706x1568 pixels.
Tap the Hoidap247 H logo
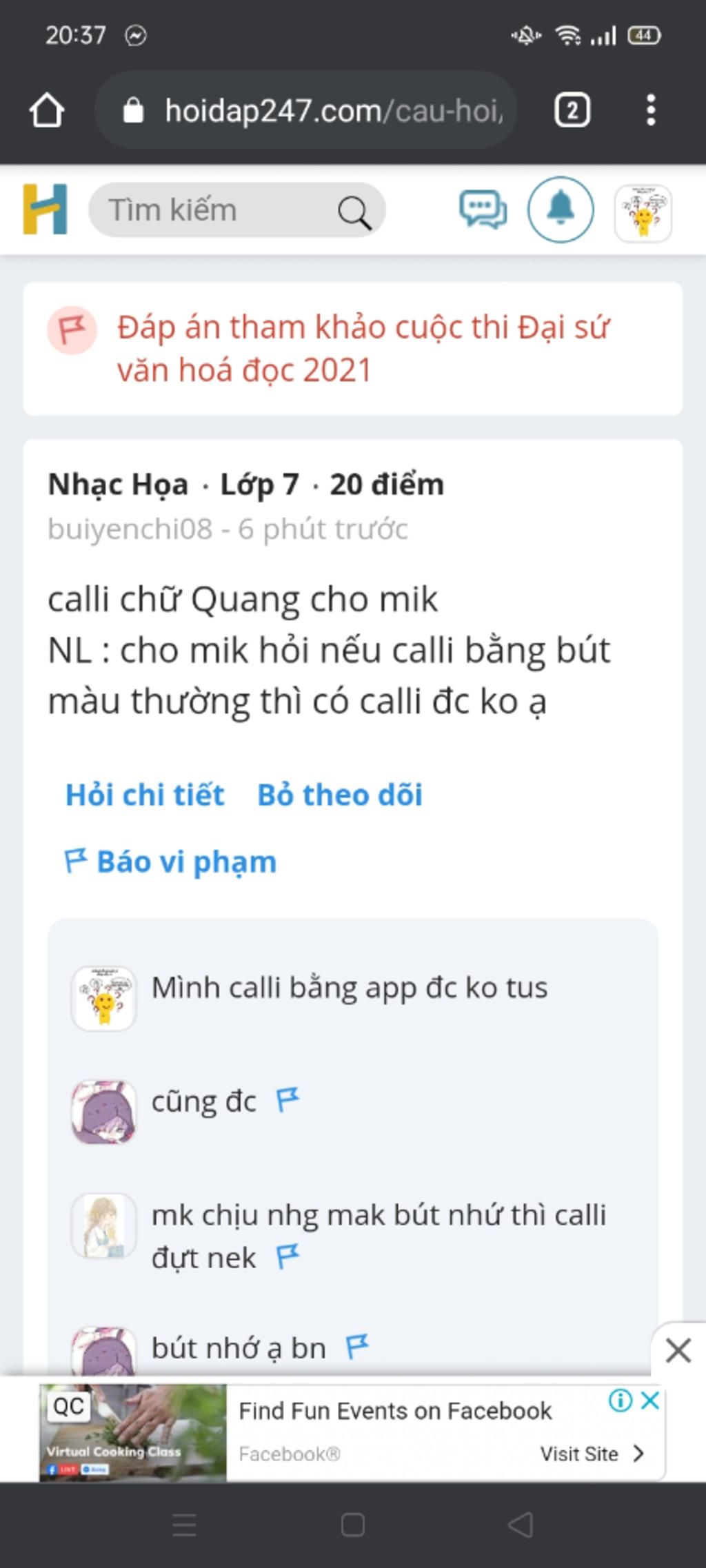click(x=46, y=210)
